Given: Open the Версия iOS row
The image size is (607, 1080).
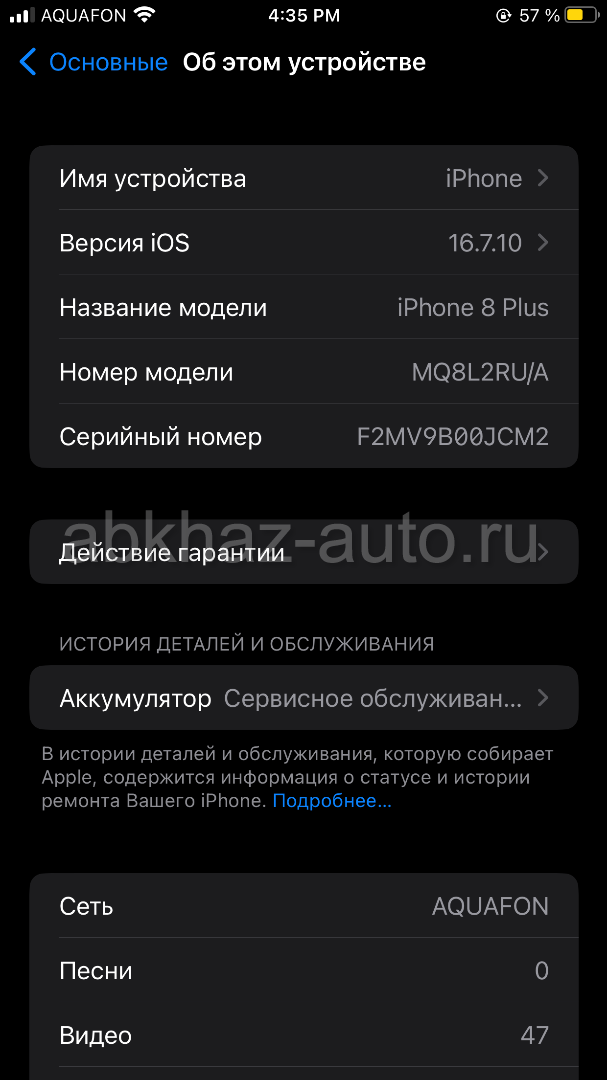Looking at the screenshot, I should pos(303,242).
